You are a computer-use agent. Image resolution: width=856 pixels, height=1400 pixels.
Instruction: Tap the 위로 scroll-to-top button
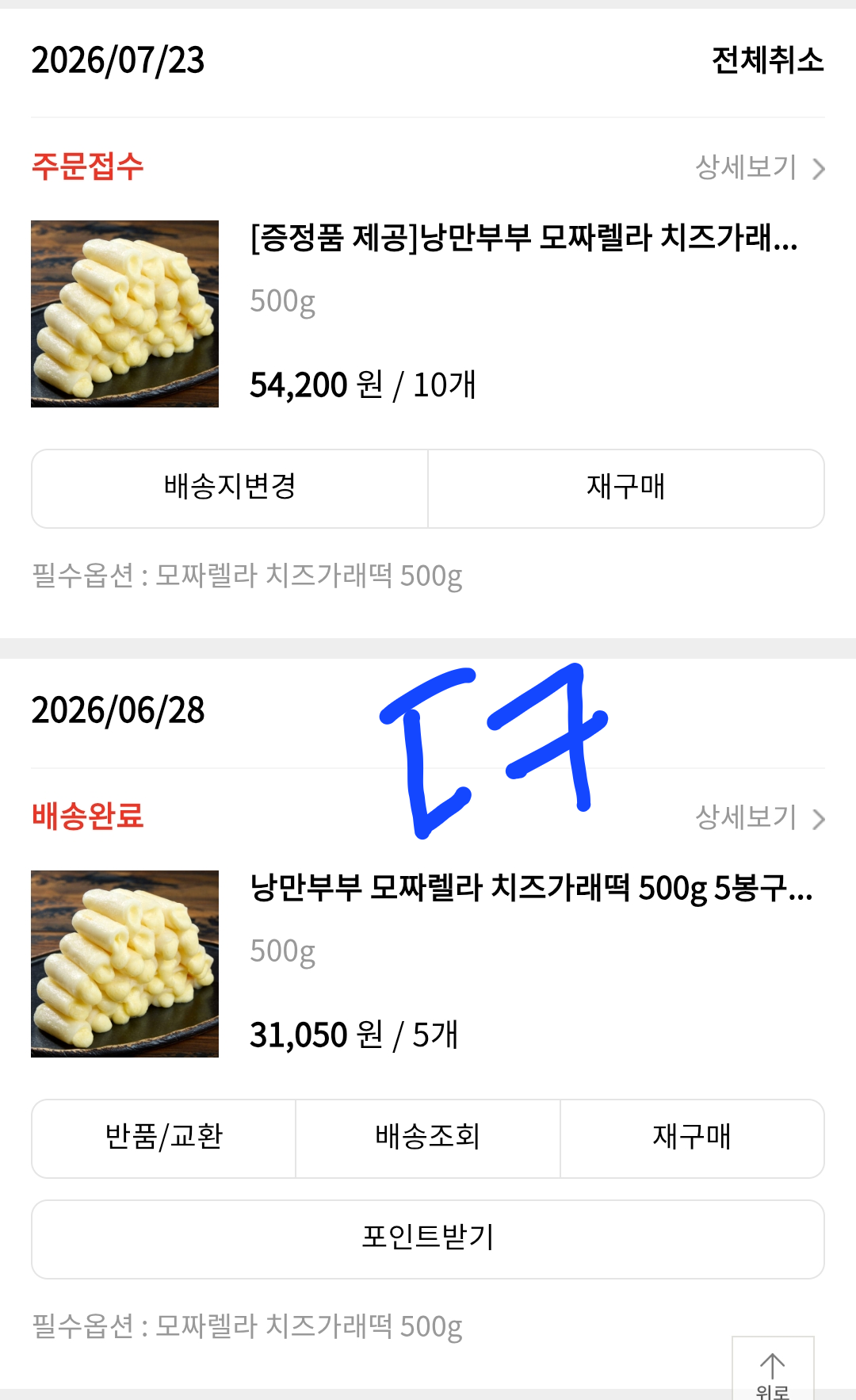(x=773, y=1368)
